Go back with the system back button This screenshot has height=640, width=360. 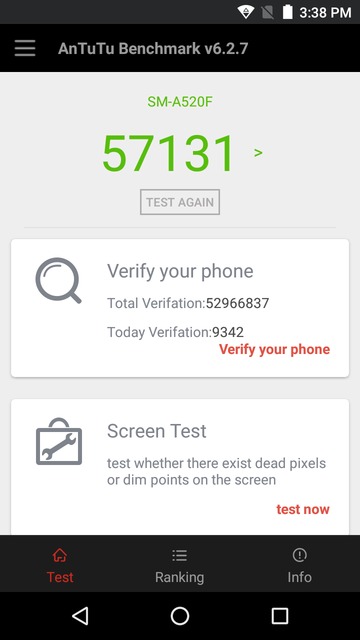80,616
